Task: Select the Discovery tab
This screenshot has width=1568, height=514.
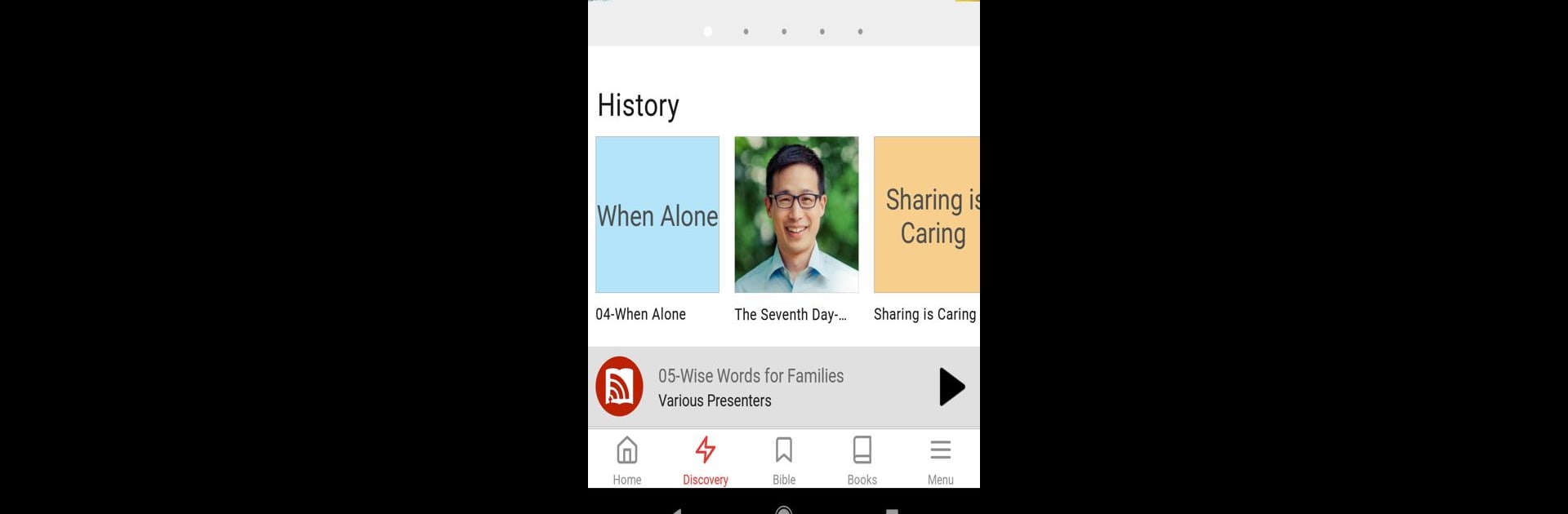Action: tap(706, 461)
